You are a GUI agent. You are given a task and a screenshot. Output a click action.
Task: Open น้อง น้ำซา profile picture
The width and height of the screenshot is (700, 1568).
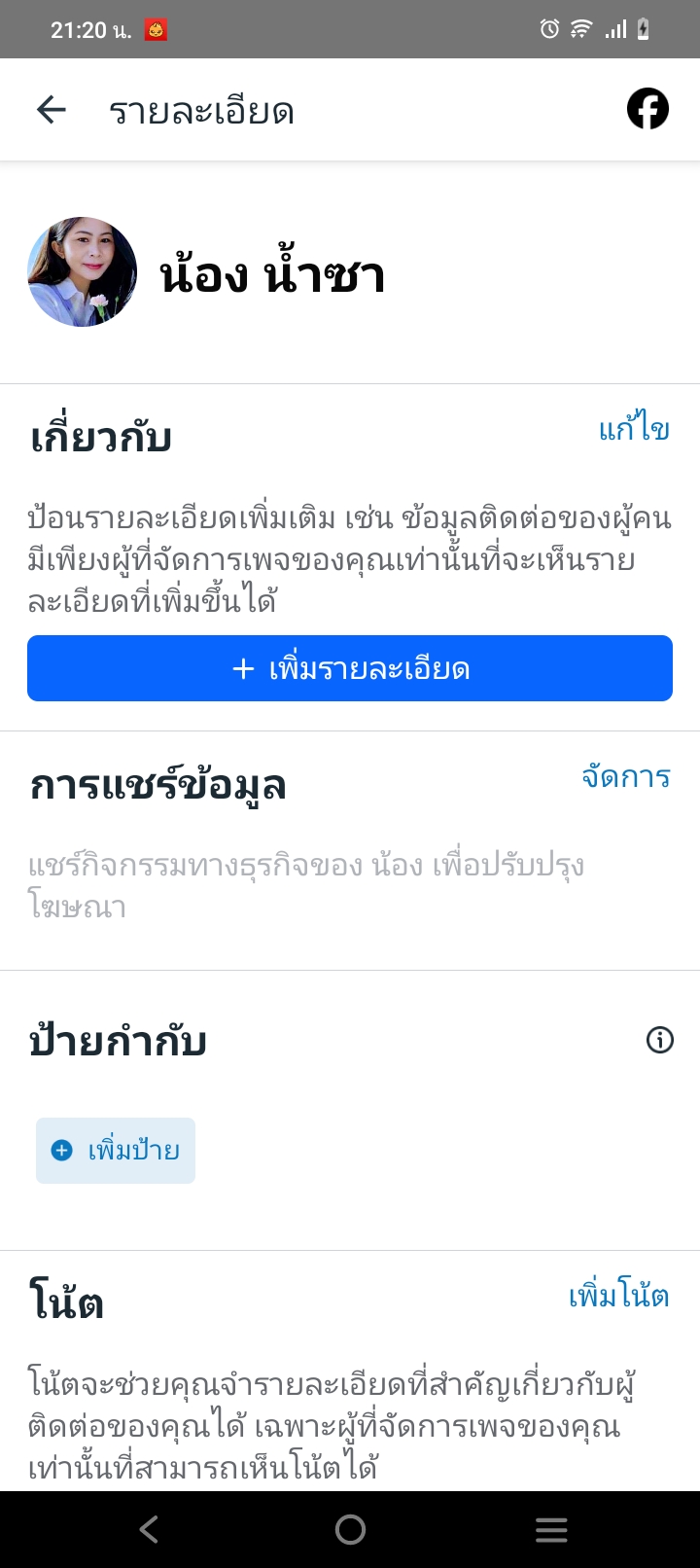(83, 271)
